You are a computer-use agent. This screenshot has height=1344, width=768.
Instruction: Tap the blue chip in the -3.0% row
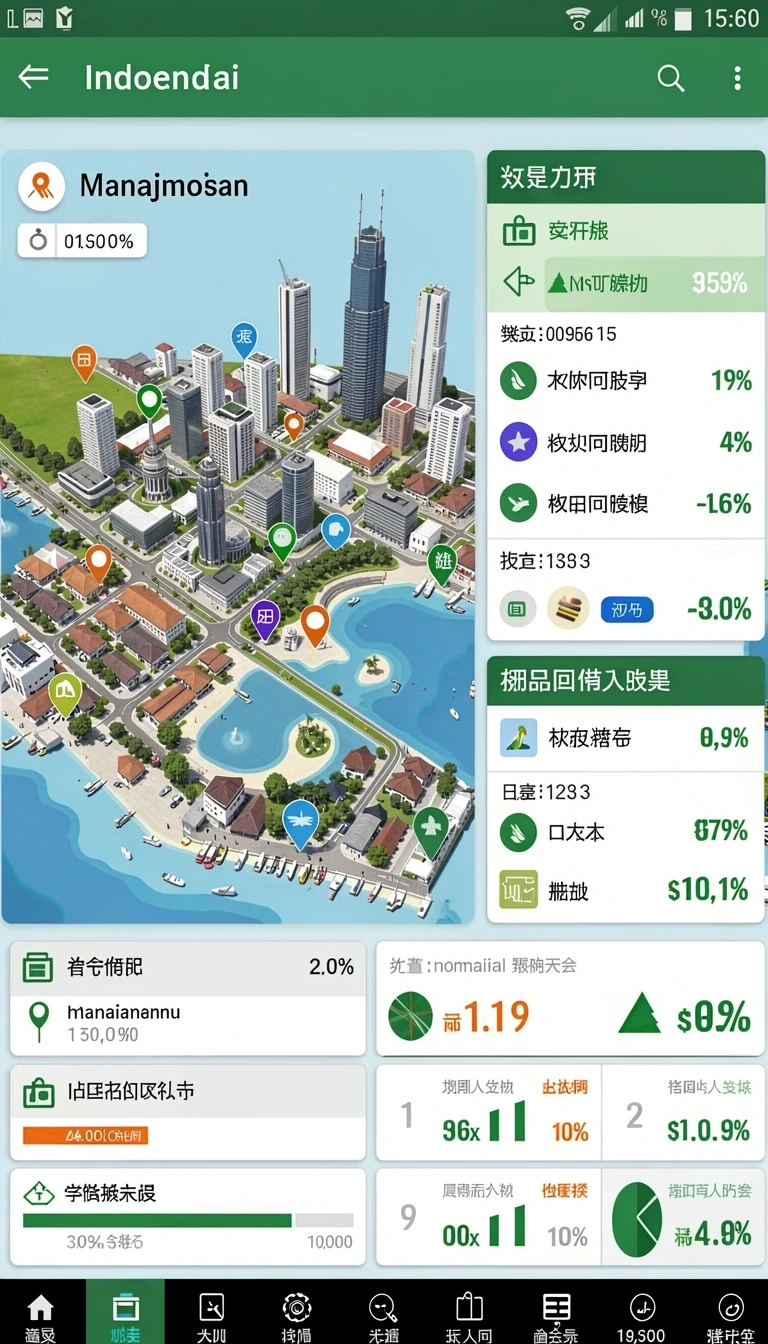point(626,608)
